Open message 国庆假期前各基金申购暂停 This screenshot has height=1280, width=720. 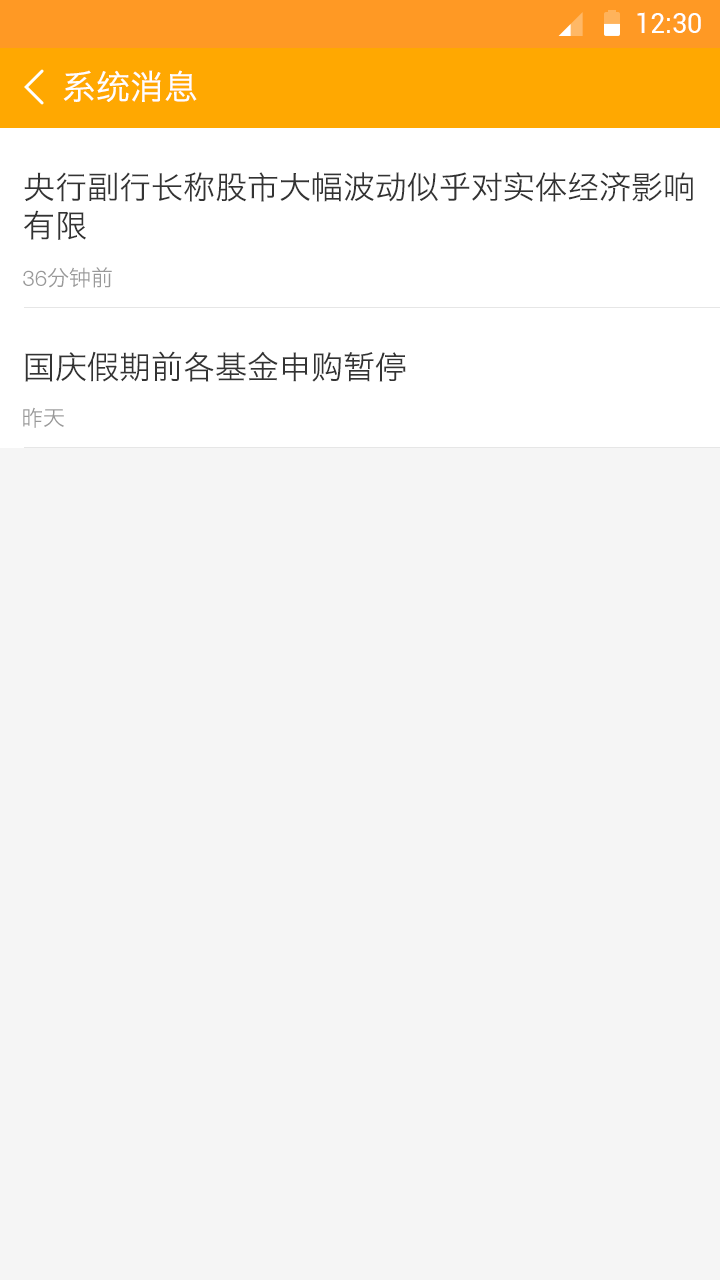tap(360, 378)
